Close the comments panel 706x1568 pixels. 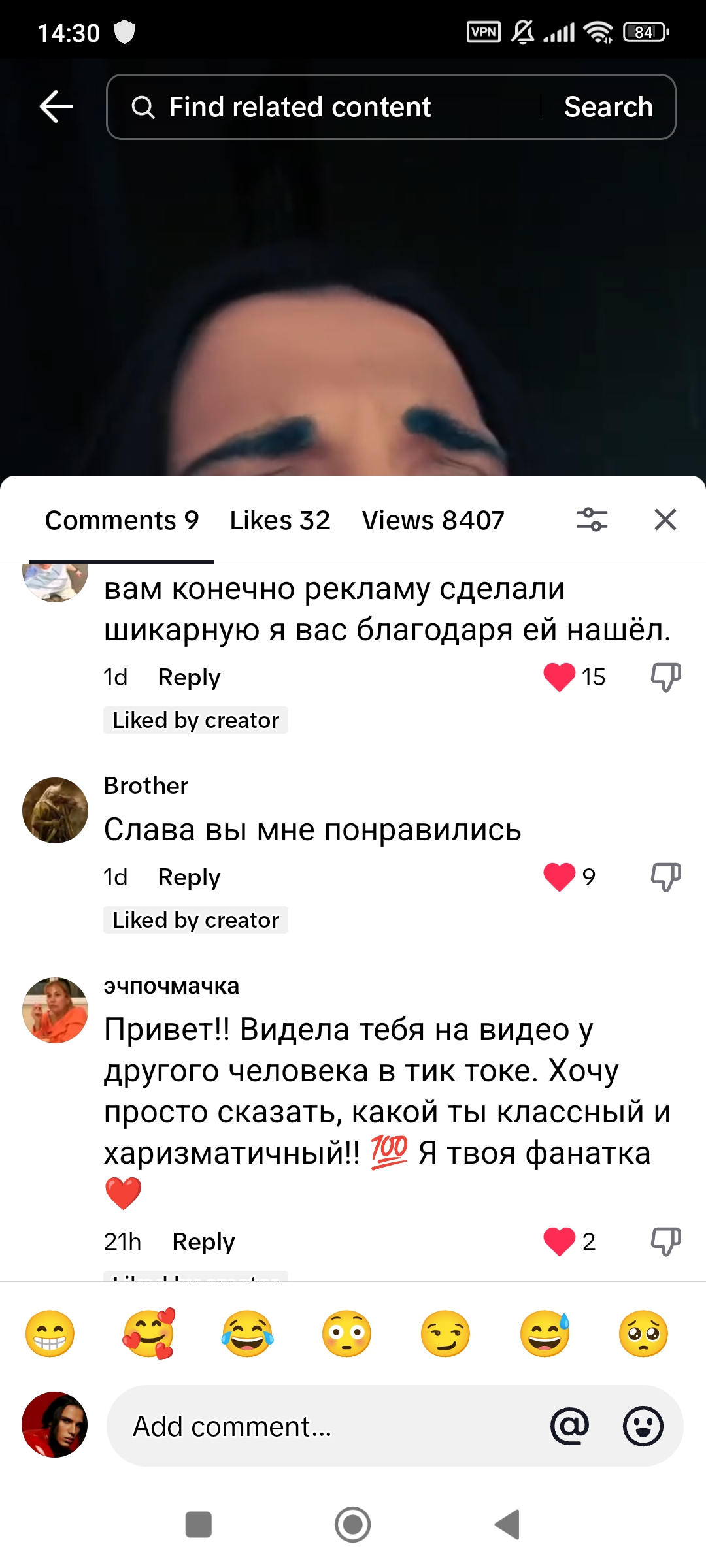point(665,520)
